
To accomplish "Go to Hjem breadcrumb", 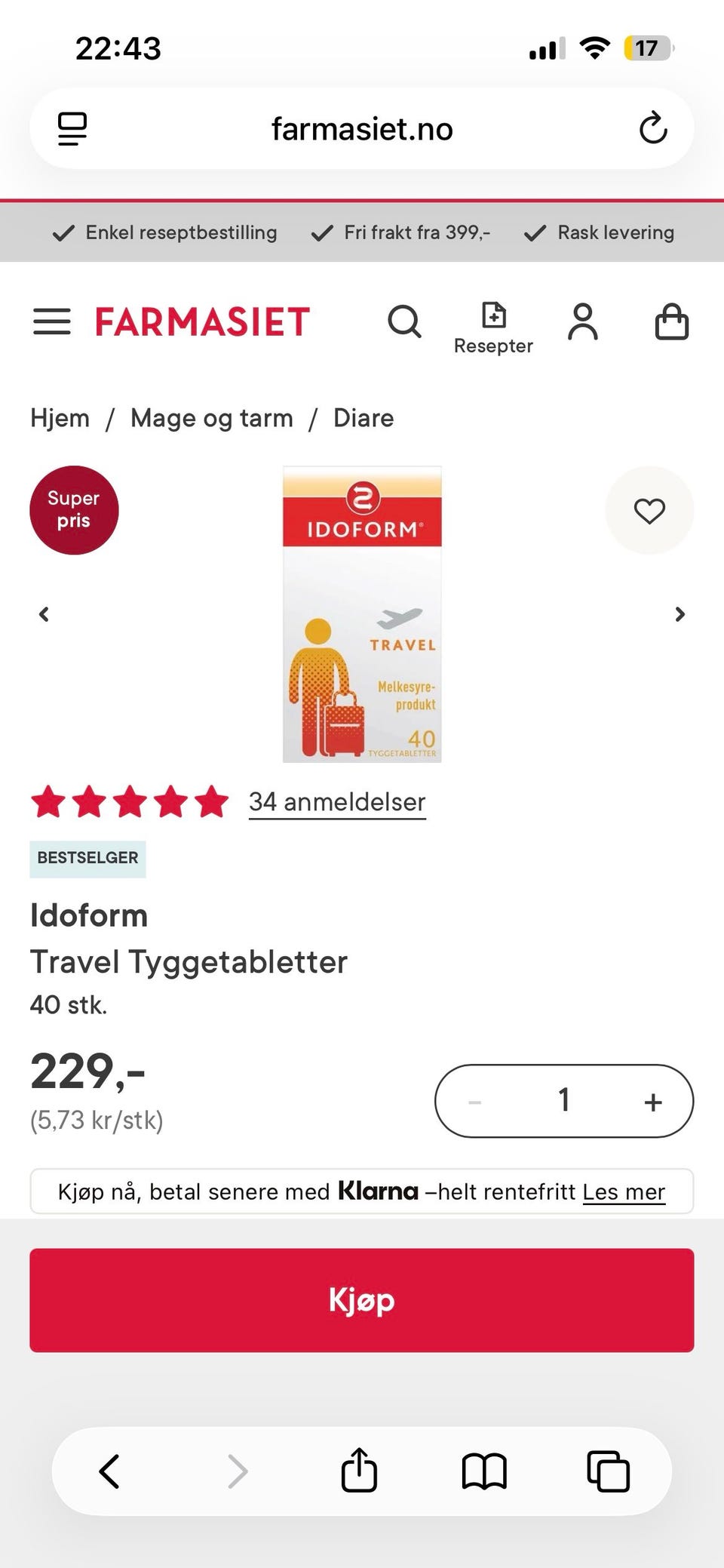I will click(x=60, y=418).
